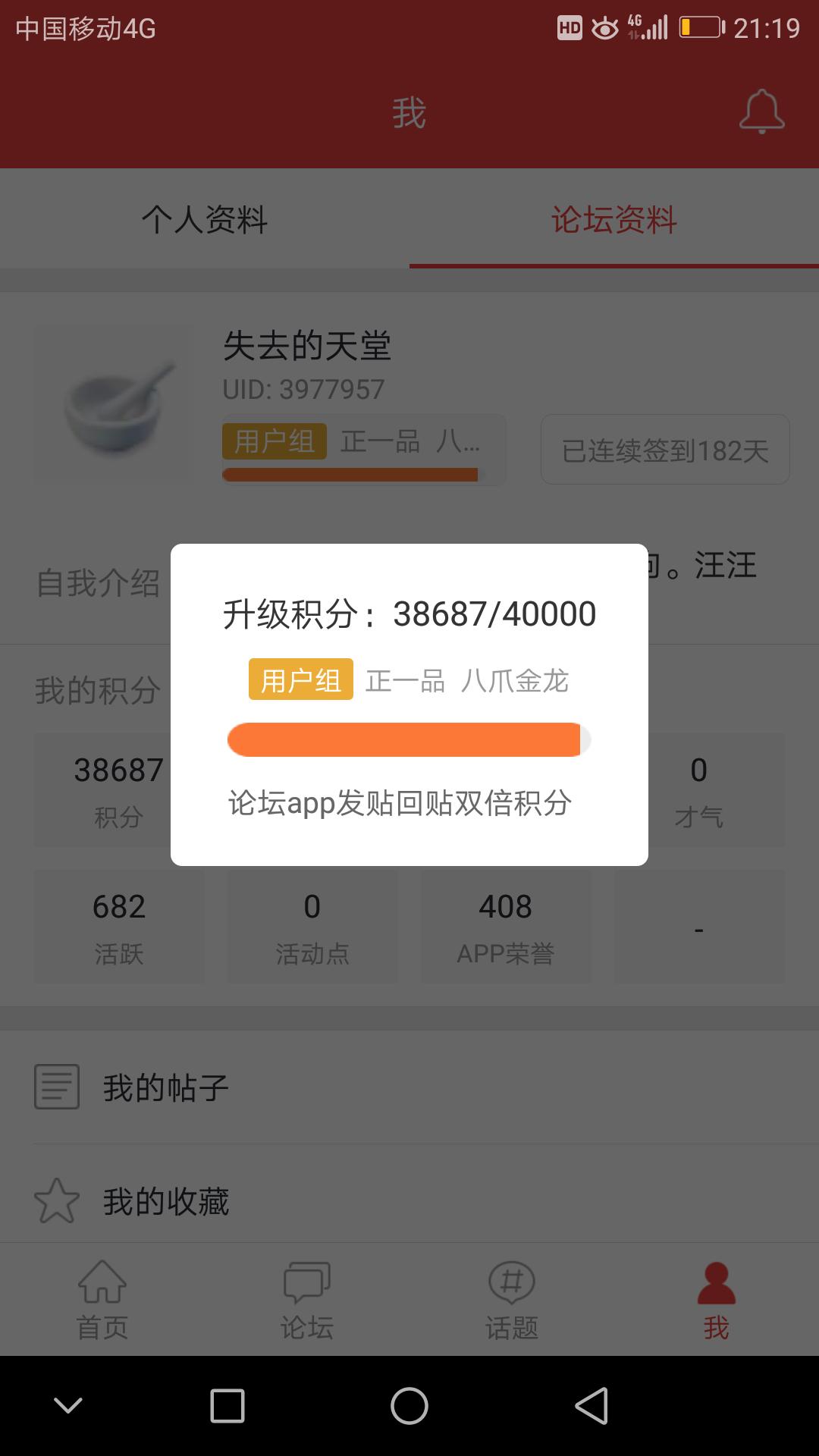The image size is (819, 1456).
Task: Go to the system home screen
Action: 409,1406
